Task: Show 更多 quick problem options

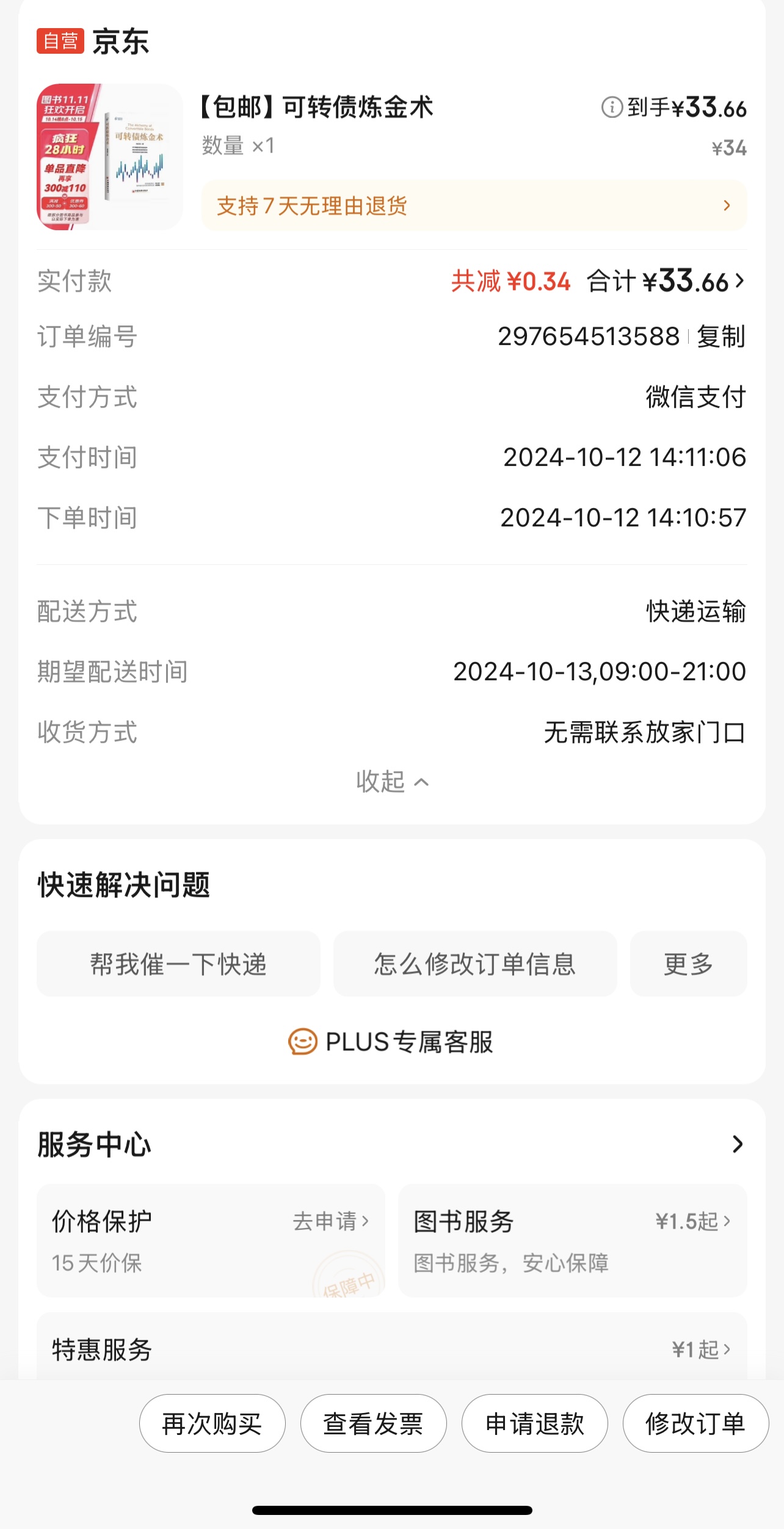Action: tap(688, 964)
